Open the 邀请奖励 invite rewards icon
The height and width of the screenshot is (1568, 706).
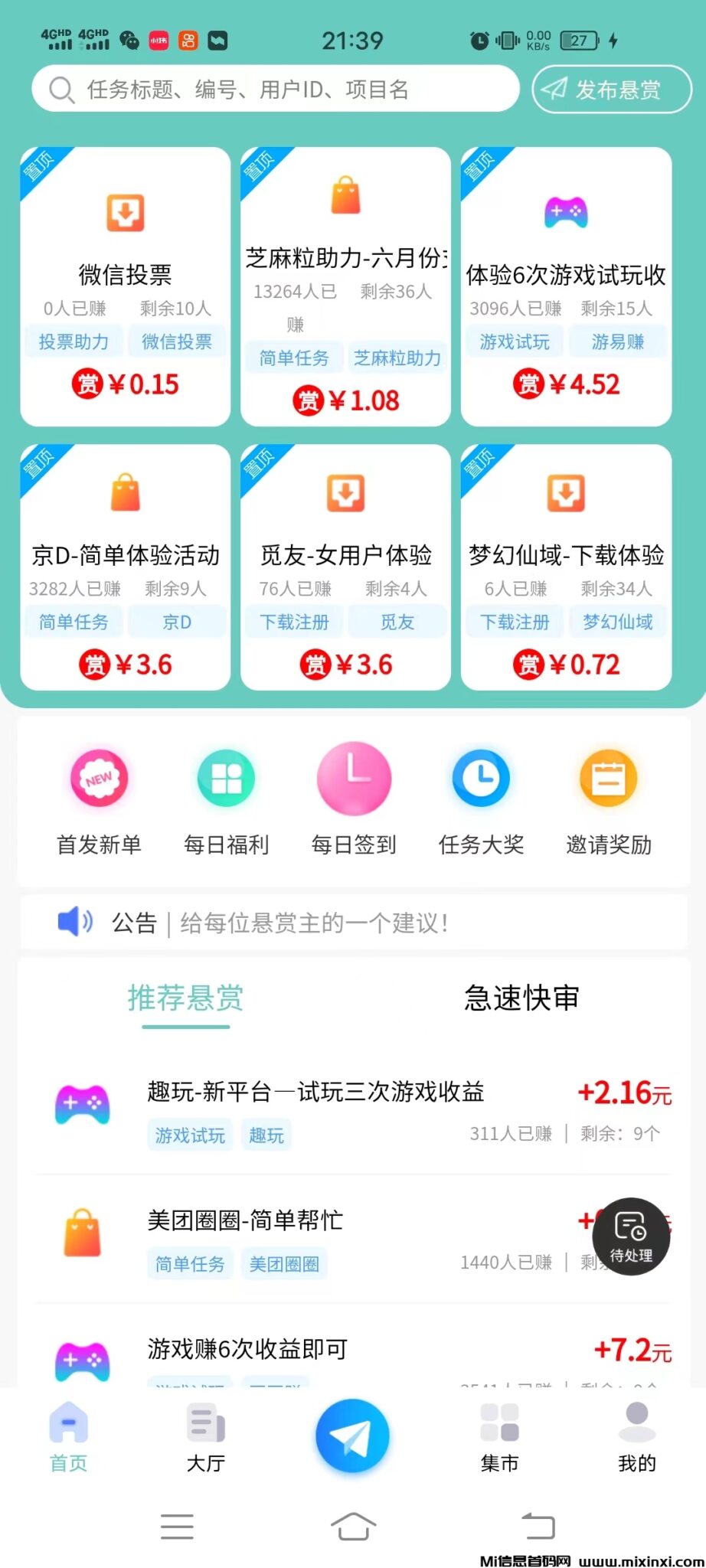coord(607,778)
